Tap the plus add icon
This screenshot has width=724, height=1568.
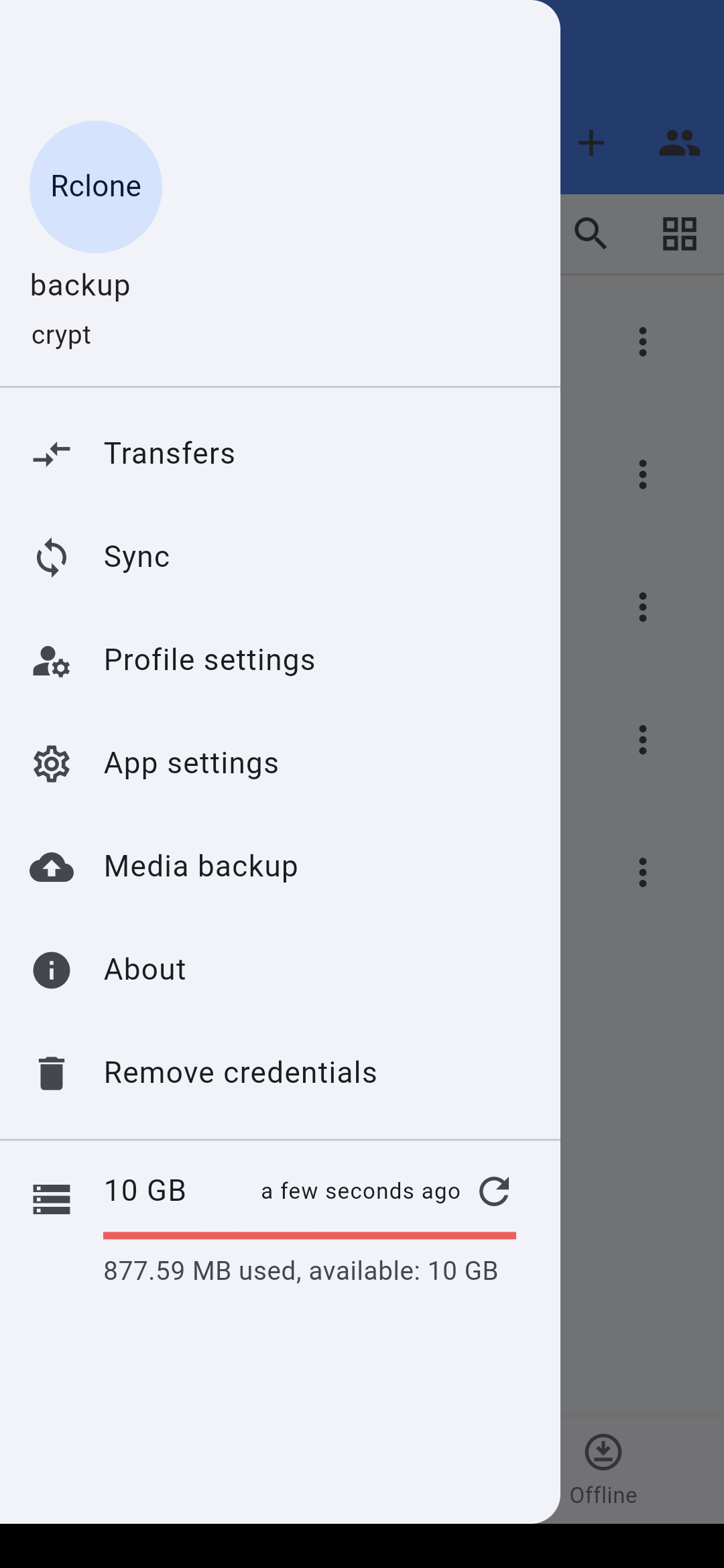591,143
